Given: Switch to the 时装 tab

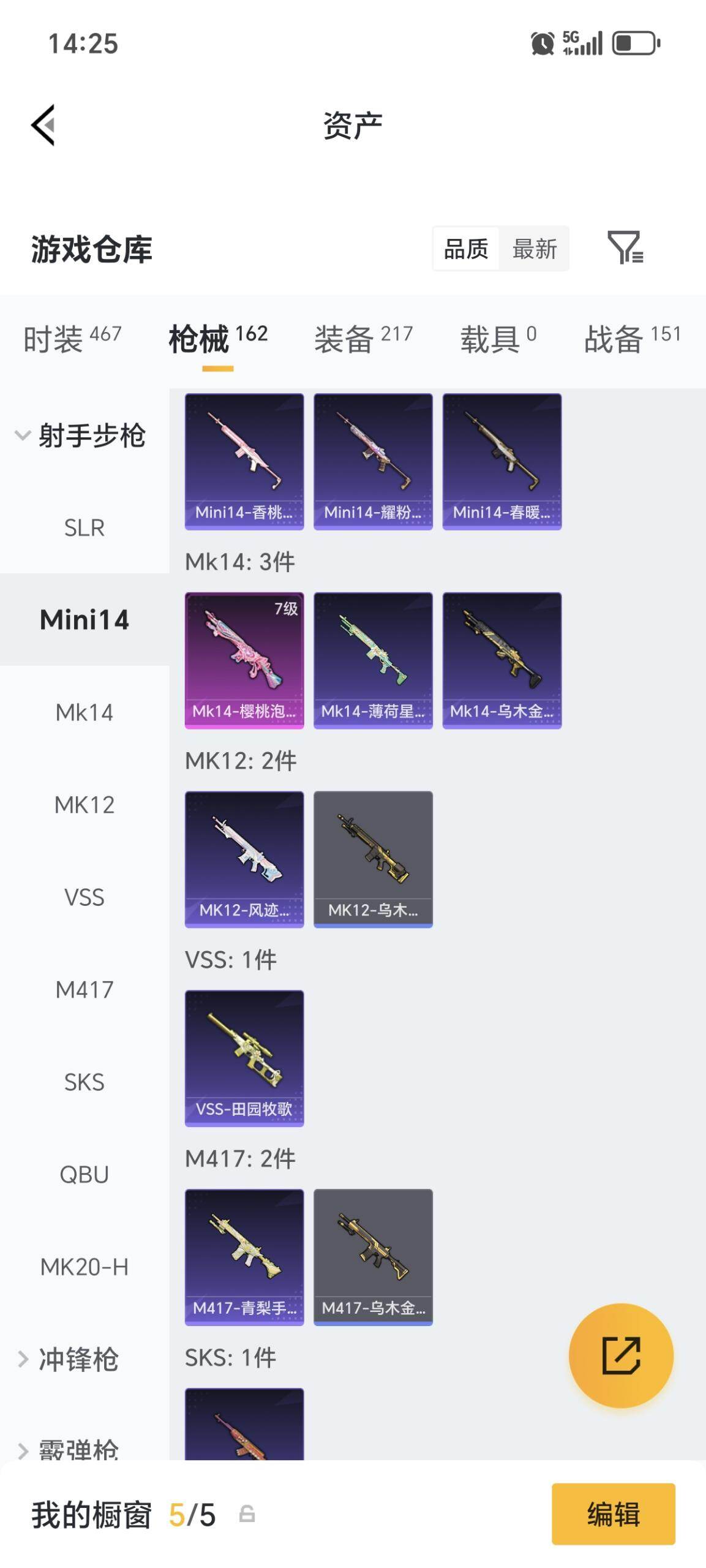Looking at the screenshot, I should point(72,338).
